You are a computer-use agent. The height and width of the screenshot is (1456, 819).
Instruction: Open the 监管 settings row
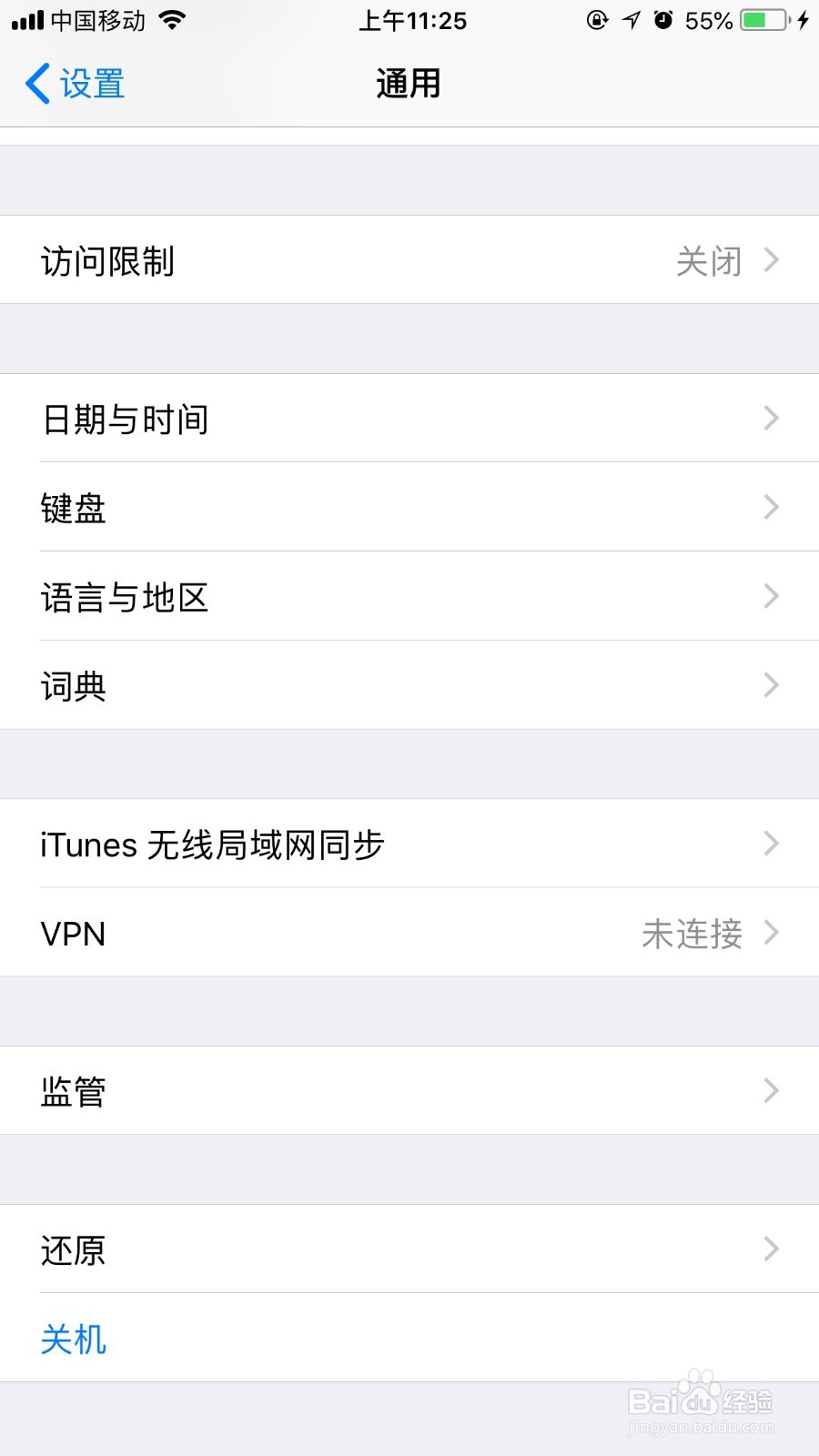(409, 1090)
